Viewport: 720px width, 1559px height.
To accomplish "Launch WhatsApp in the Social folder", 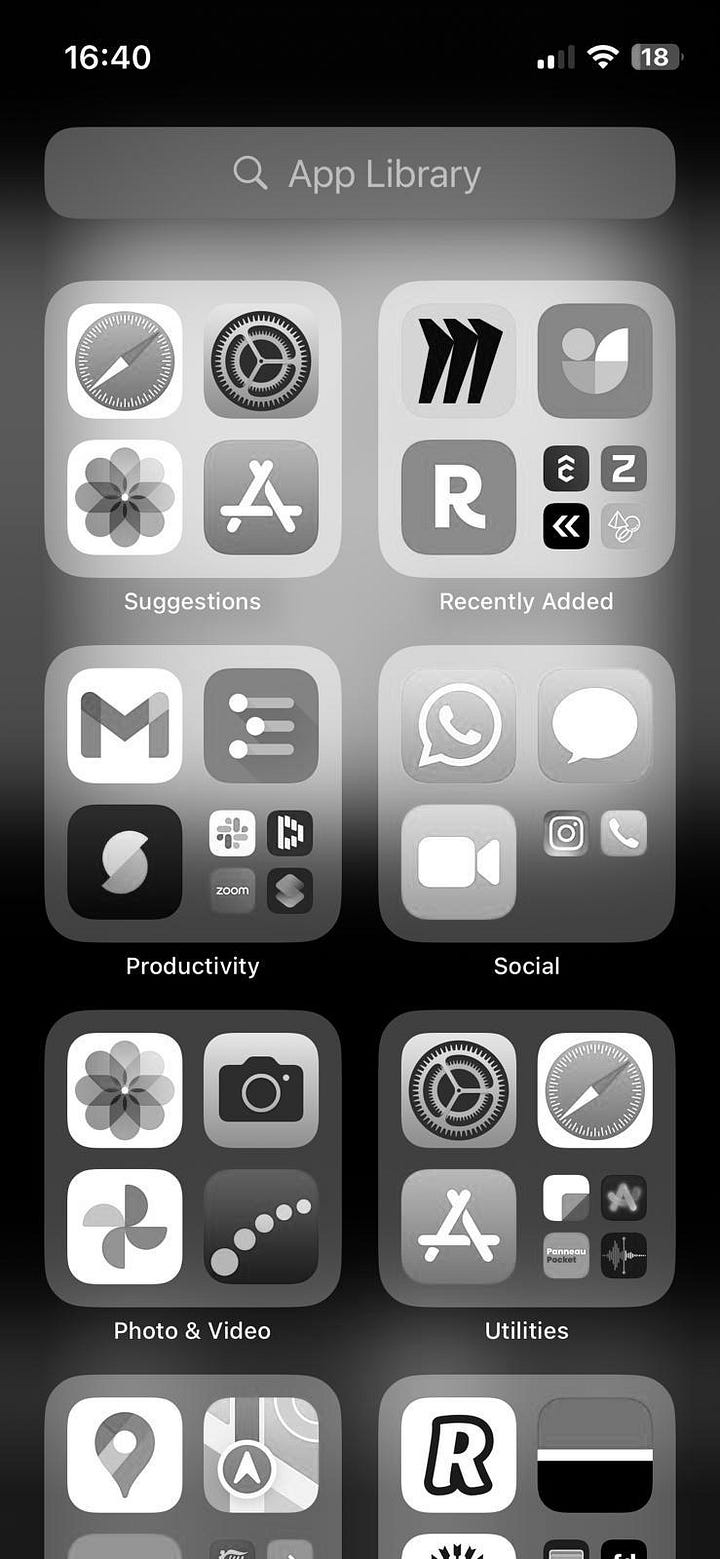I will [459, 725].
